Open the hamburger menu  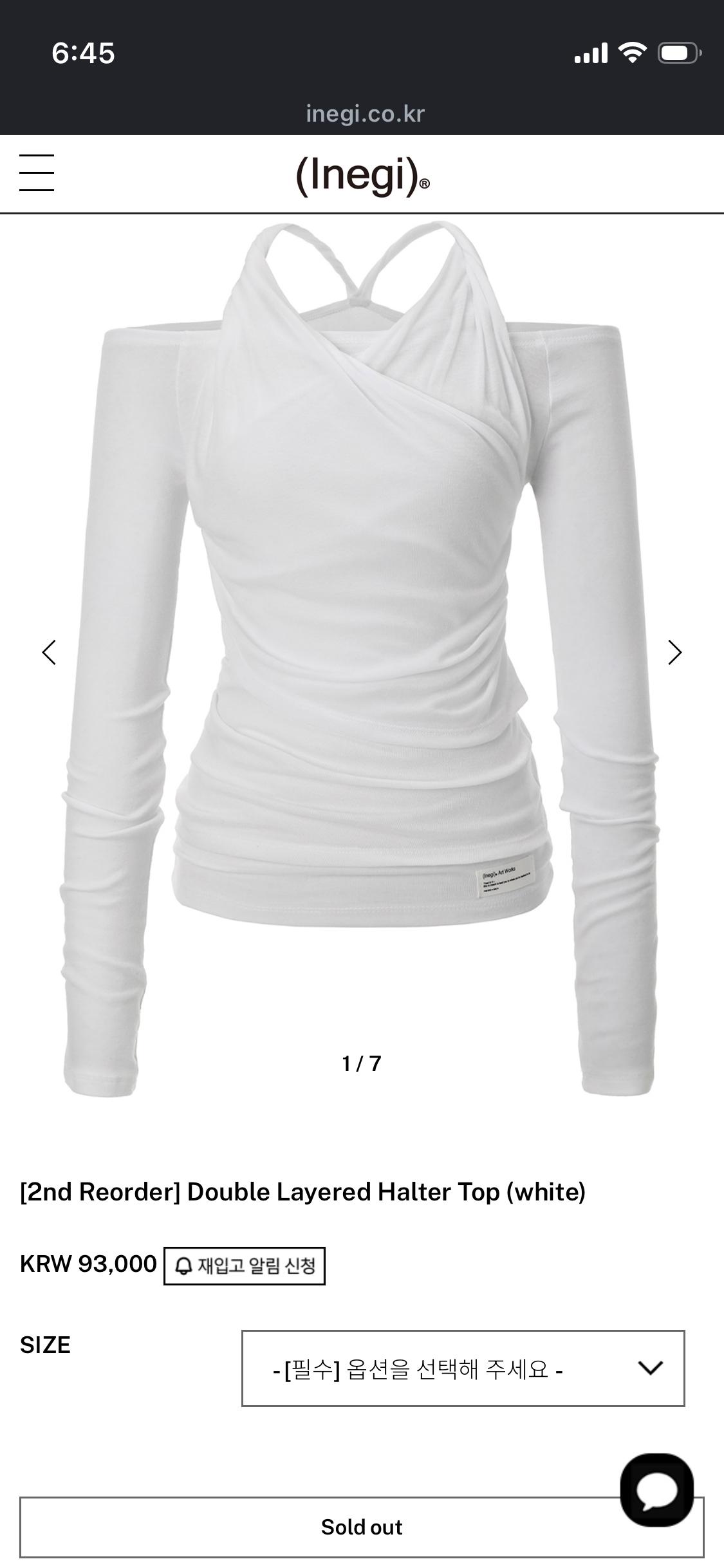click(37, 173)
